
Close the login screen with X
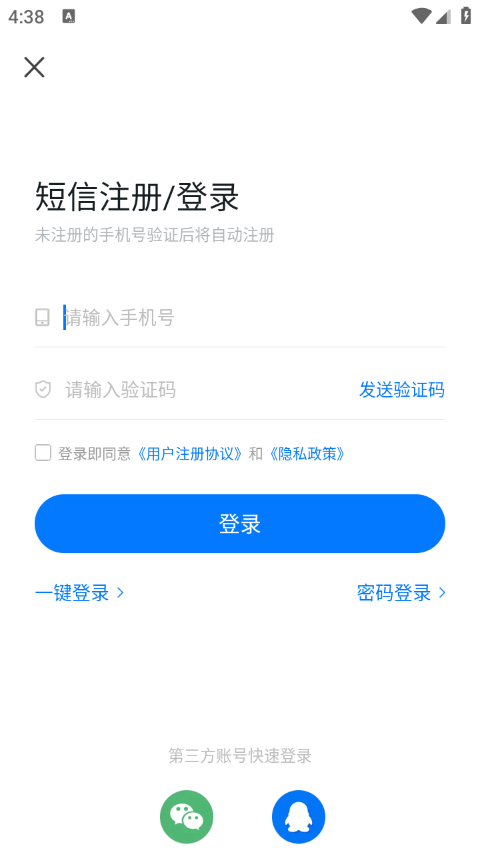click(x=34, y=68)
